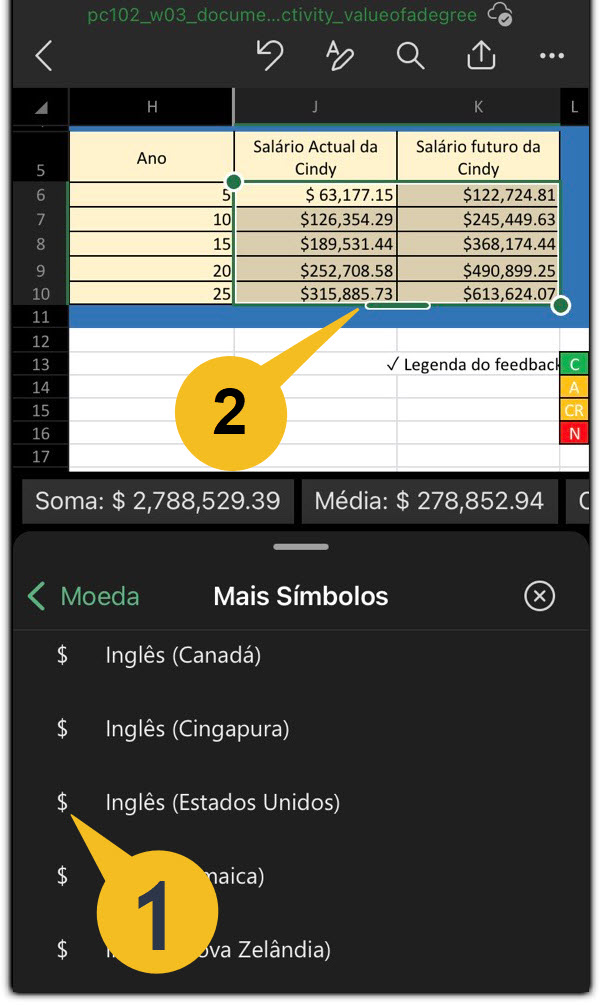Return to the Moeda menu
The width and height of the screenshot is (601, 1005).
(x=84, y=596)
